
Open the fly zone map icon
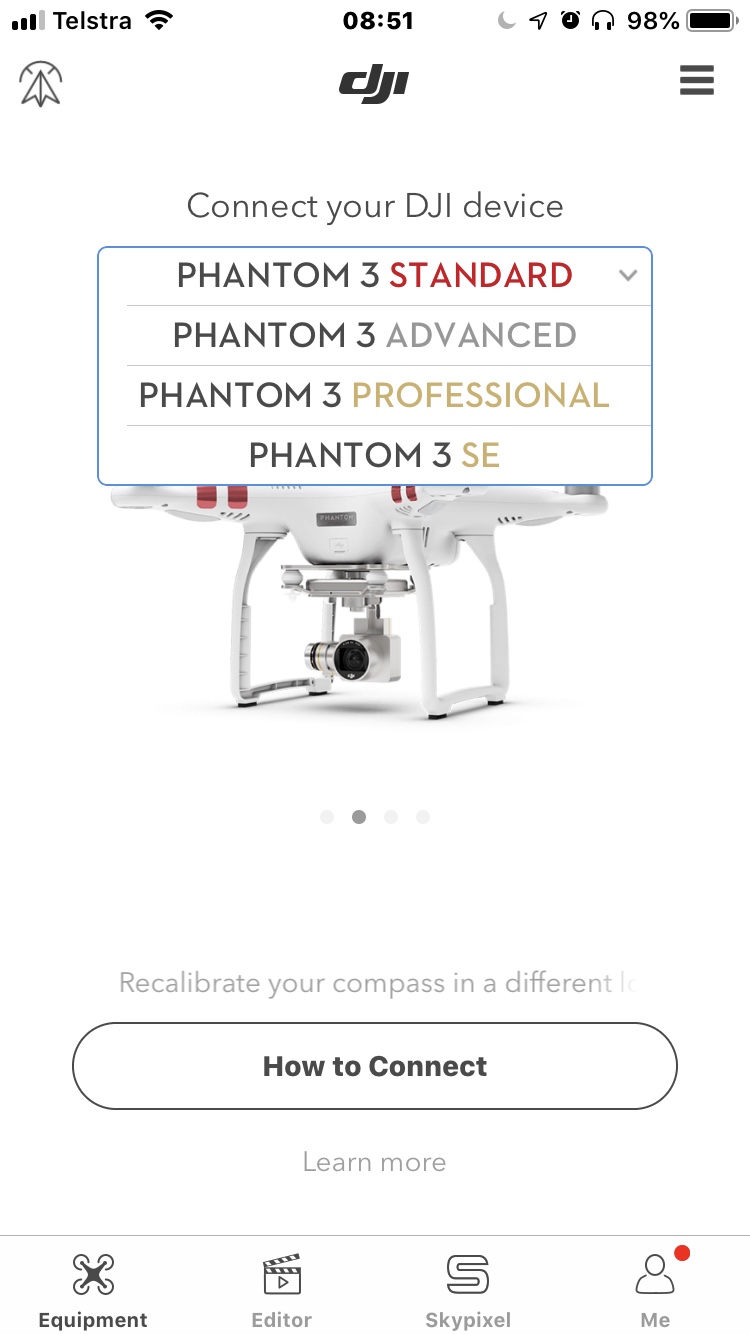pos(41,83)
